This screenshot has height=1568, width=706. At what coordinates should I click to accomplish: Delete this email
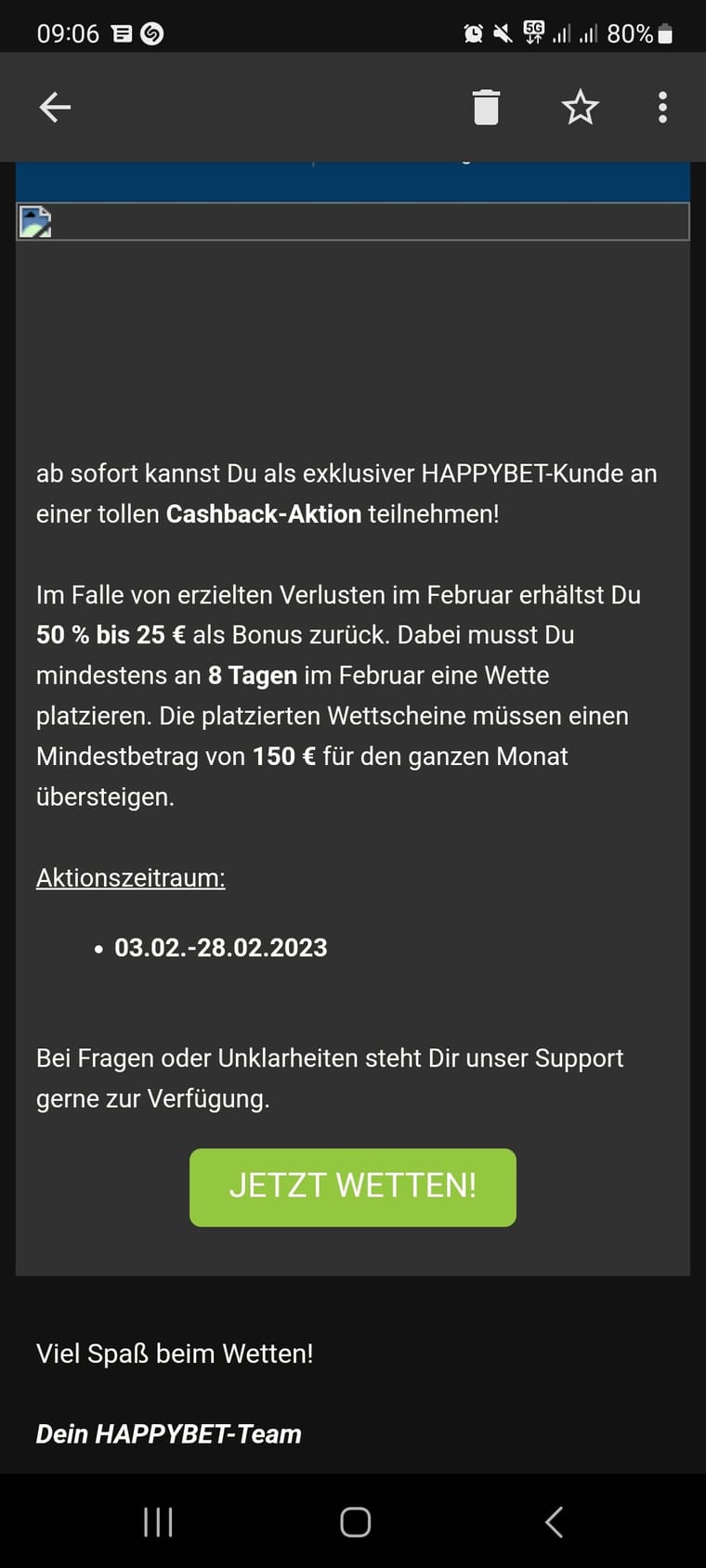click(486, 108)
